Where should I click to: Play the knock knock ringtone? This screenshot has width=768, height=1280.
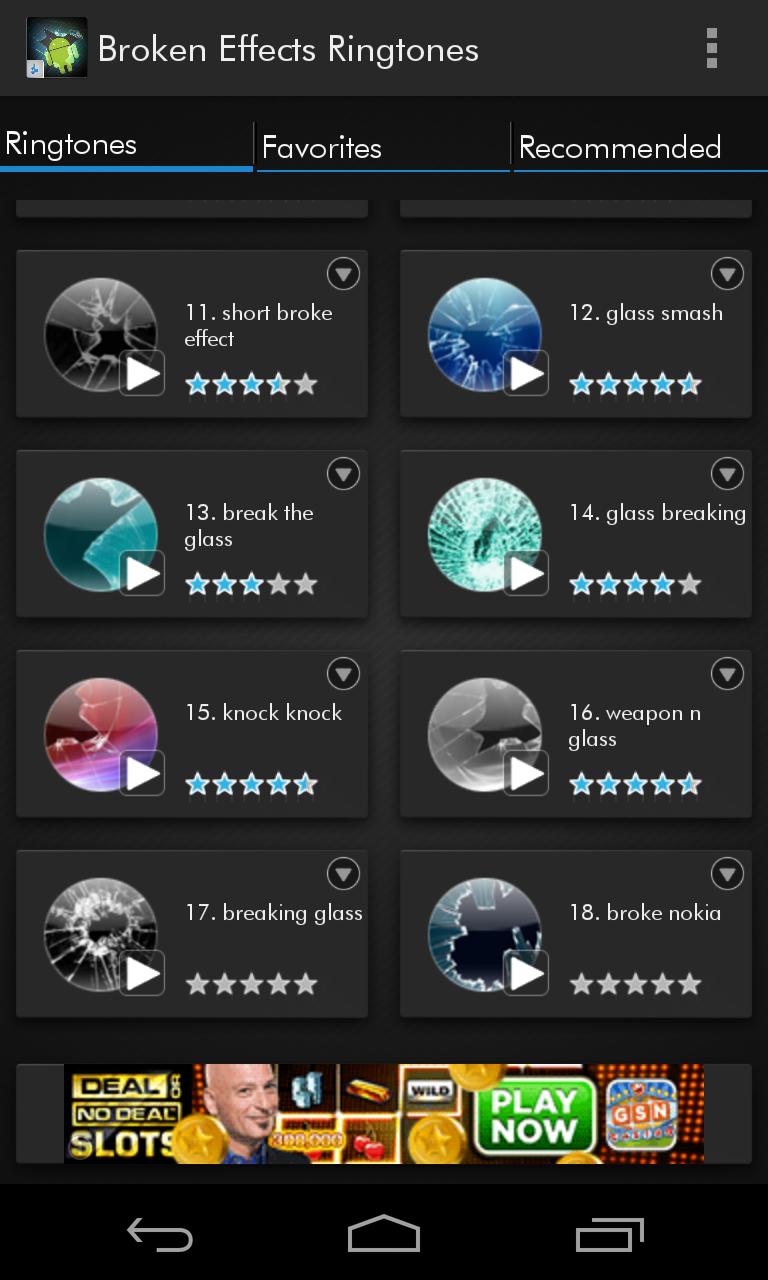pos(142,773)
